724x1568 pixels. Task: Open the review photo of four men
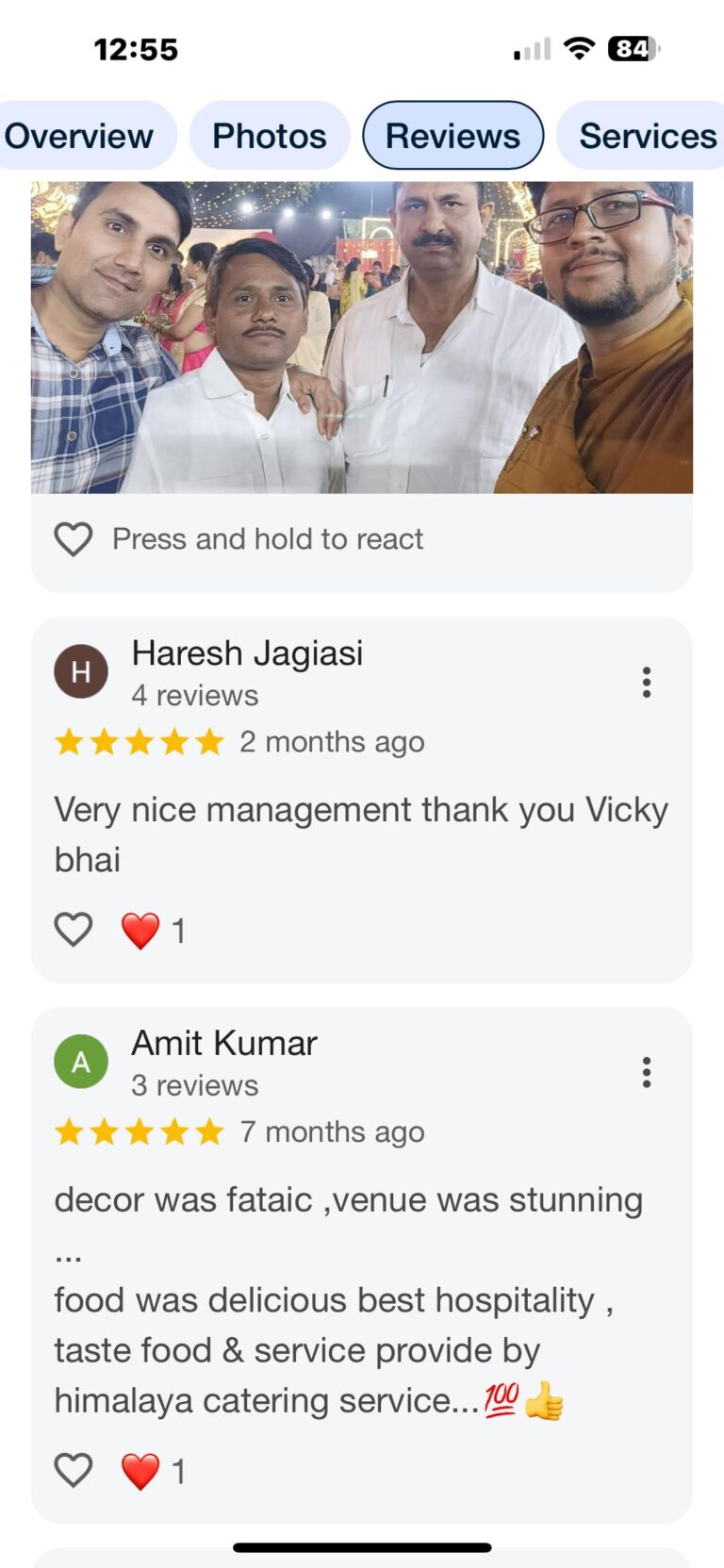(362, 338)
